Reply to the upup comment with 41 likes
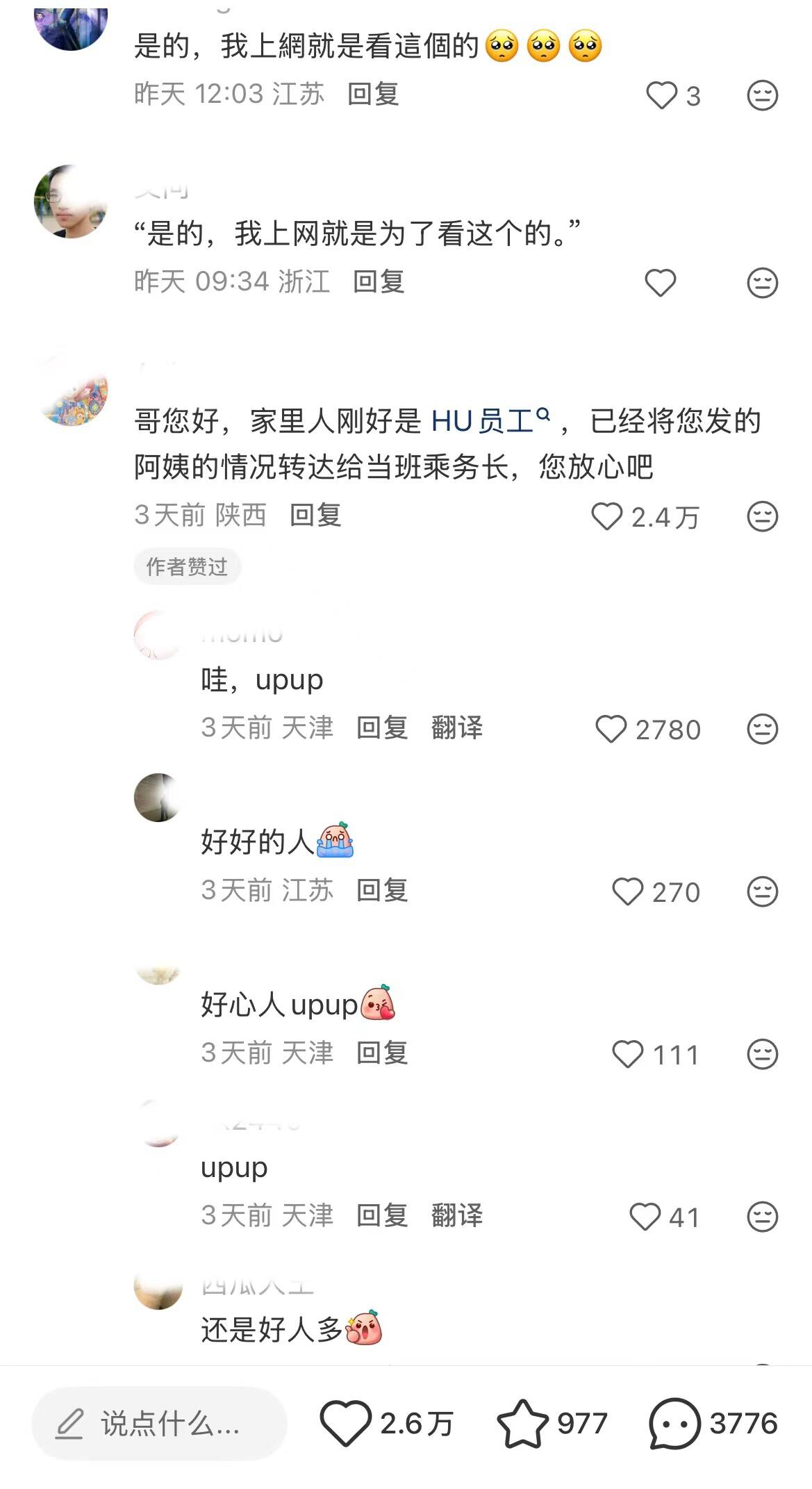The image size is (812, 1489). 381,1216
